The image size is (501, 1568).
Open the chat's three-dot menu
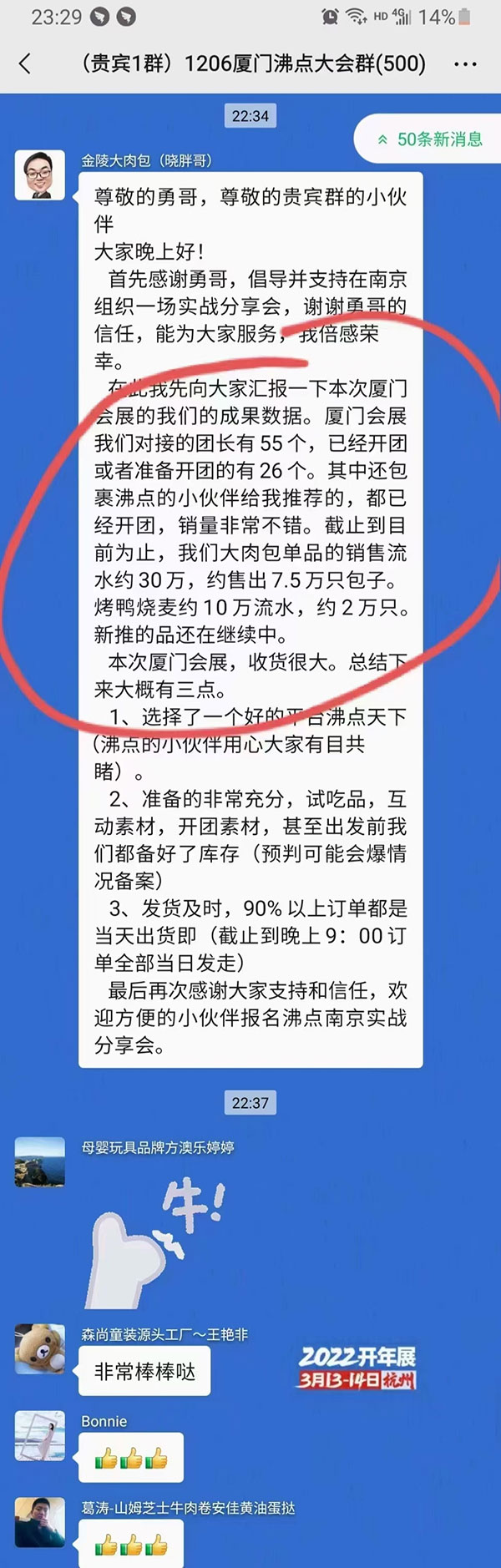[465, 63]
